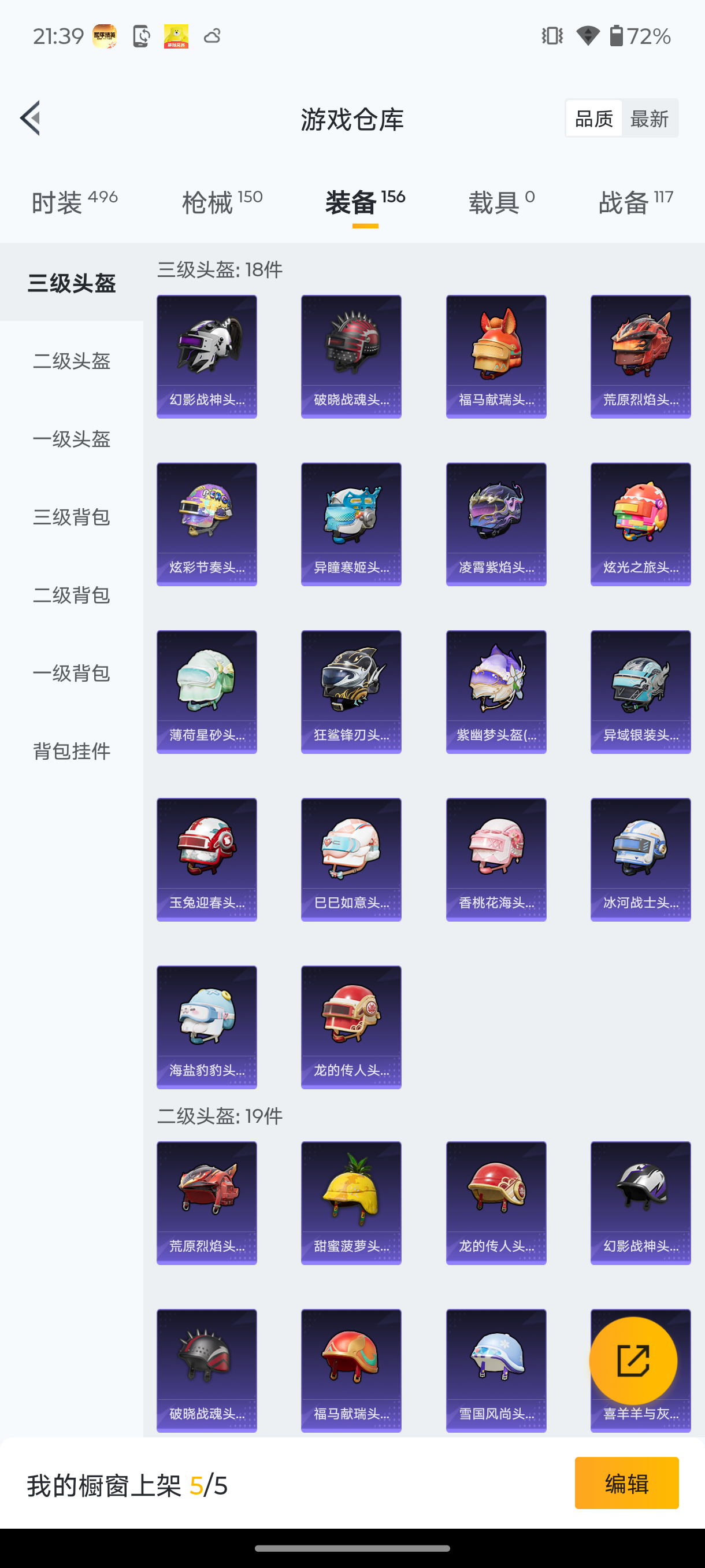Switch sorting to 最新
705x1568 pixels.
tap(650, 117)
